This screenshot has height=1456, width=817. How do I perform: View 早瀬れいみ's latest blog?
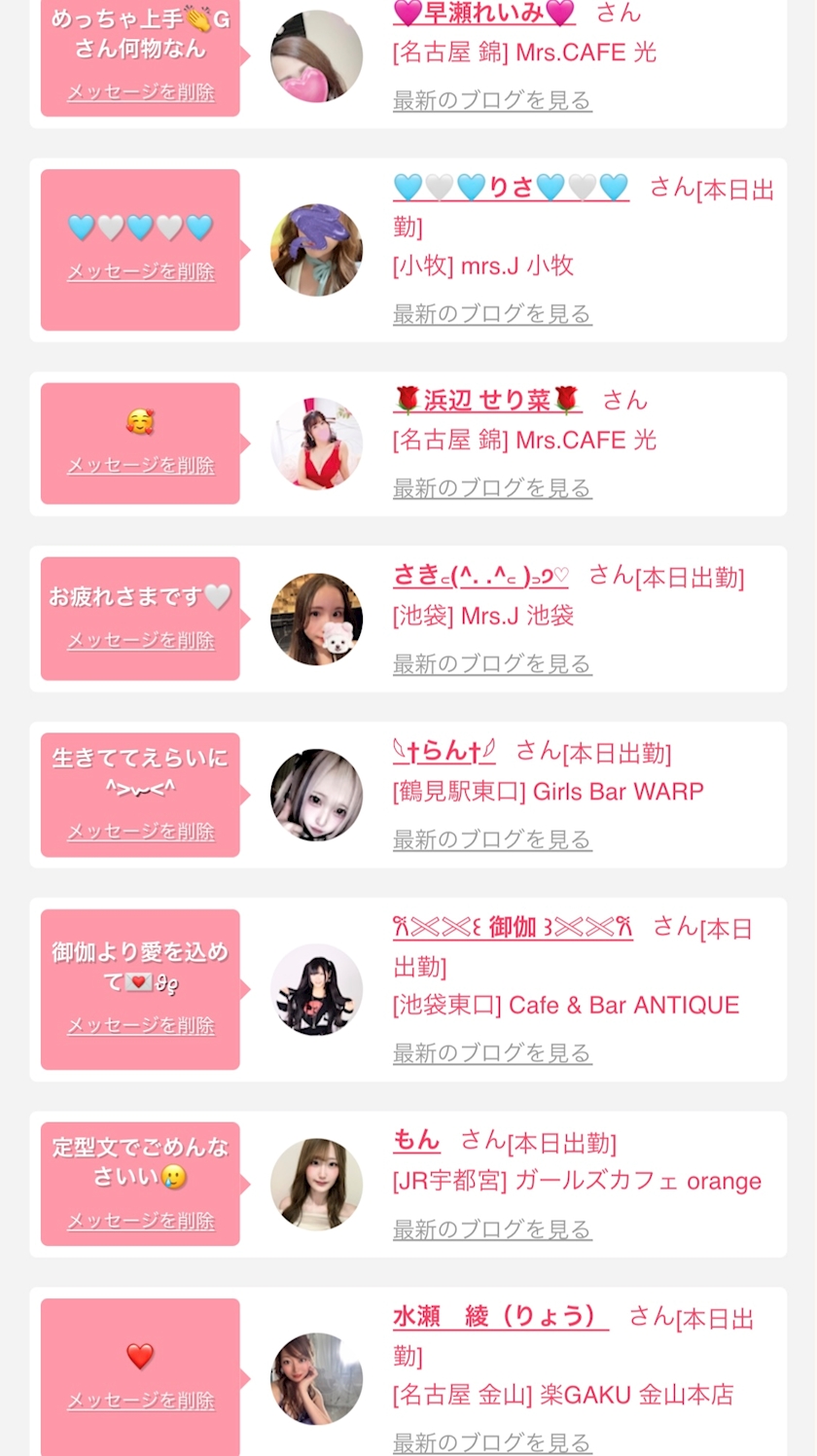point(492,100)
